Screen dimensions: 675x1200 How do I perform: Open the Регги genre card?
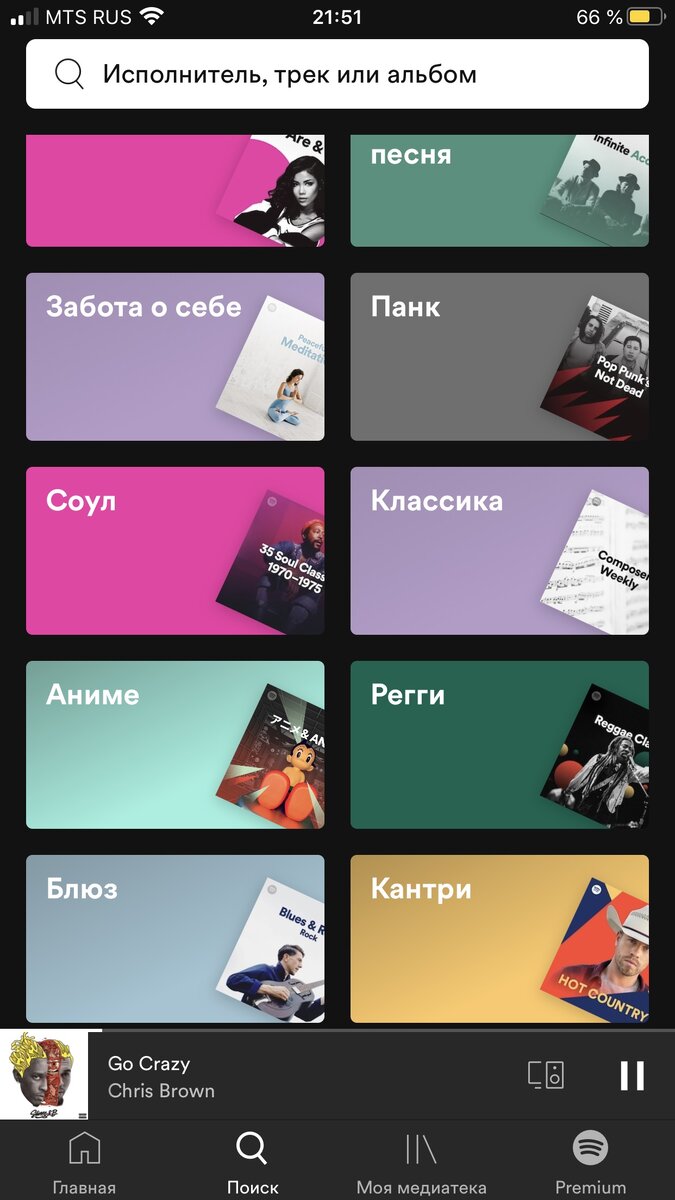[499, 744]
